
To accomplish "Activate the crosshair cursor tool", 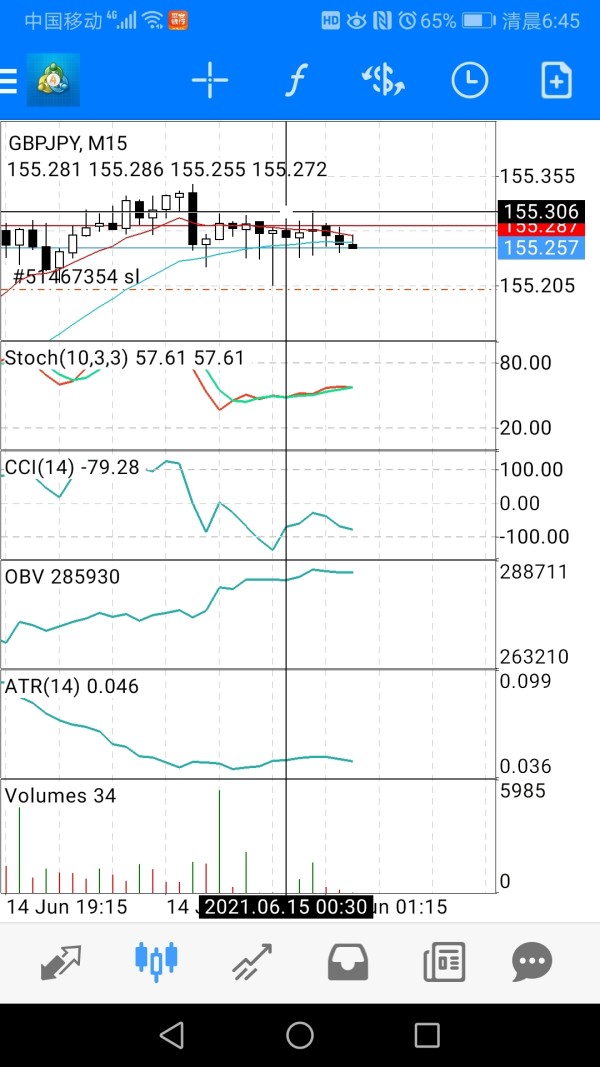I will tap(210, 80).
